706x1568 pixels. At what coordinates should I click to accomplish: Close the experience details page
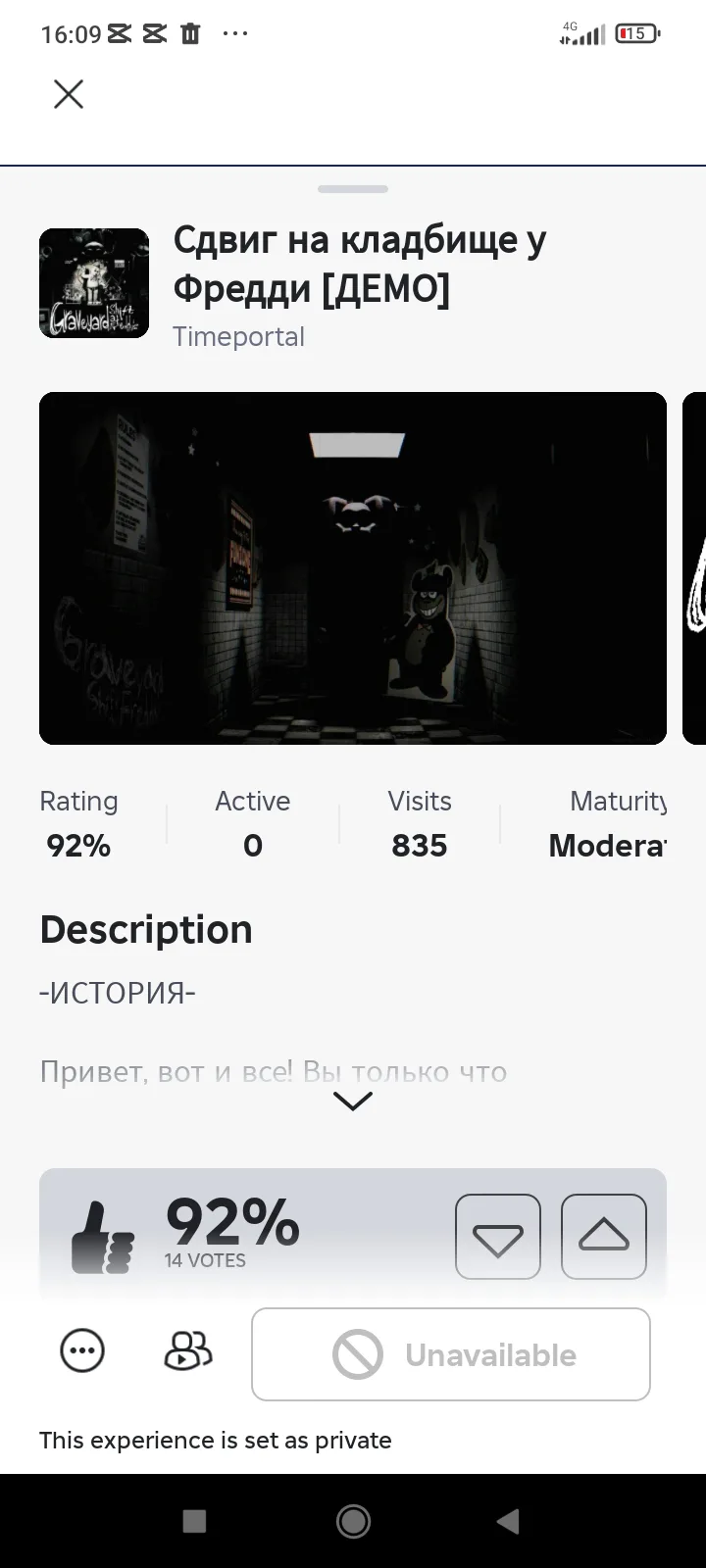(x=69, y=94)
